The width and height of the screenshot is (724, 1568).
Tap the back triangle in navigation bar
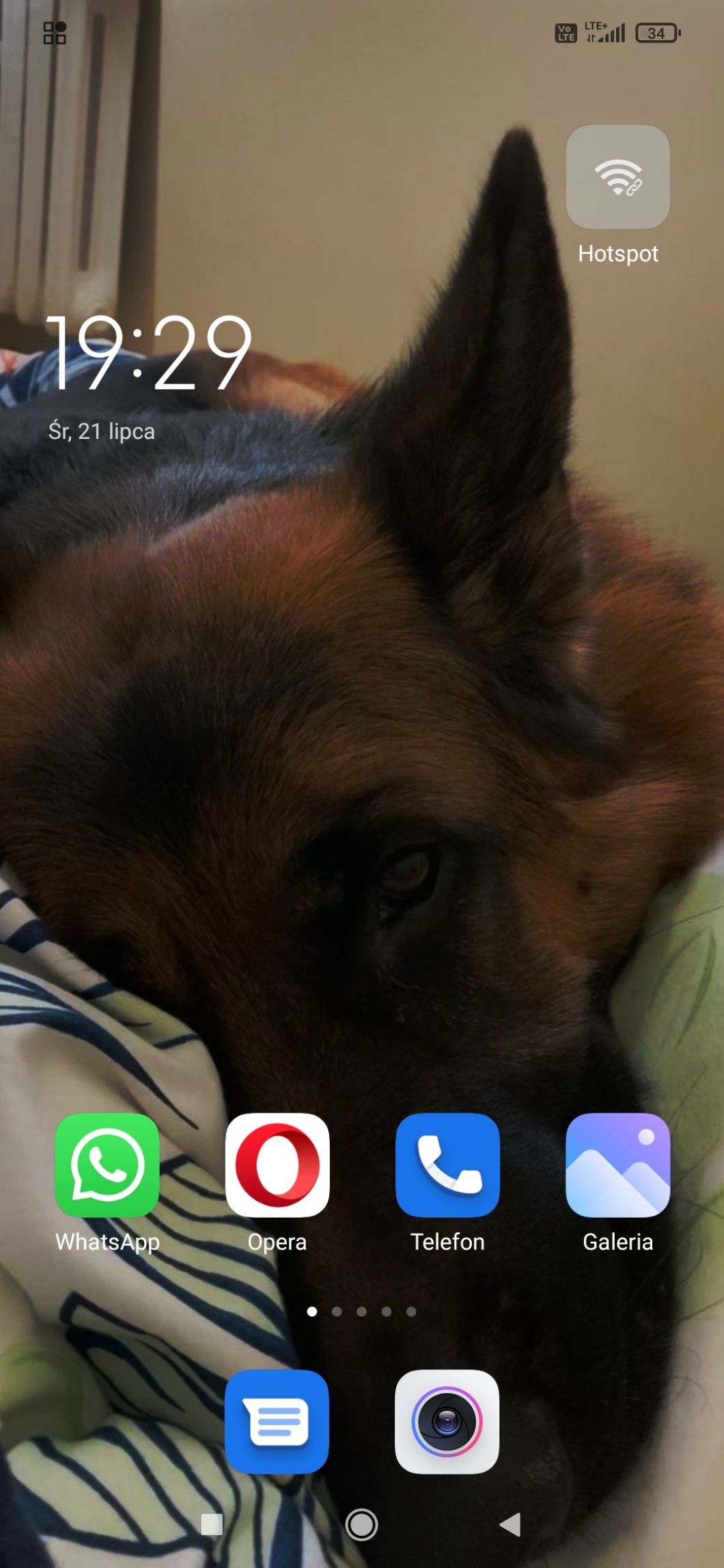coord(510,1524)
